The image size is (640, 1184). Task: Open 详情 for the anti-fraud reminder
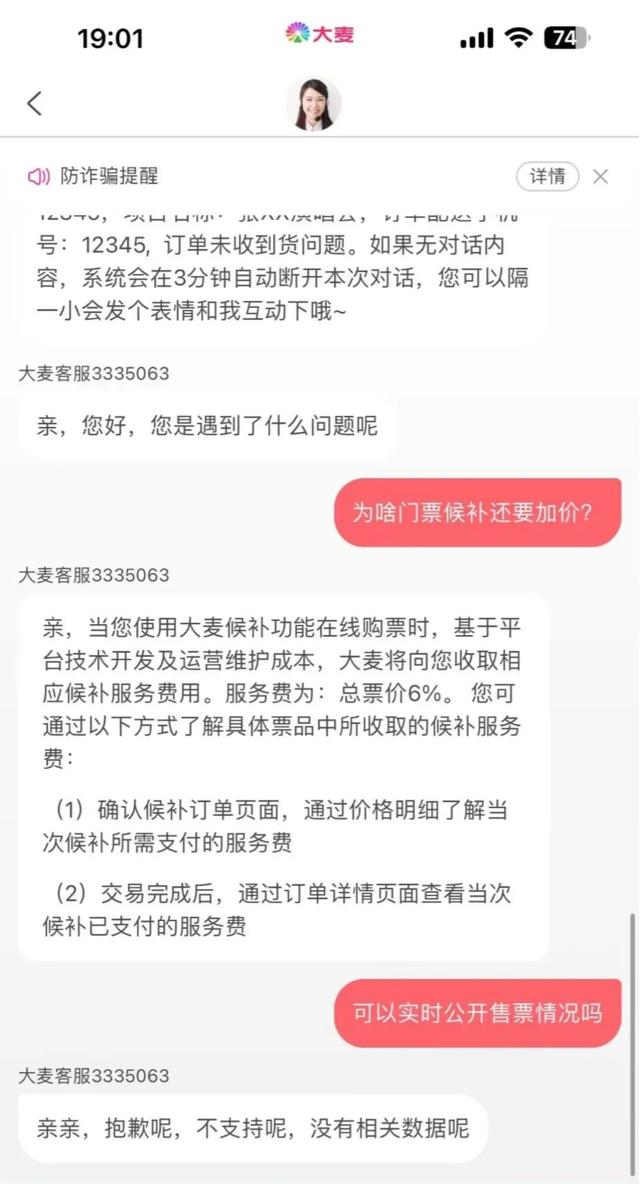(547, 177)
